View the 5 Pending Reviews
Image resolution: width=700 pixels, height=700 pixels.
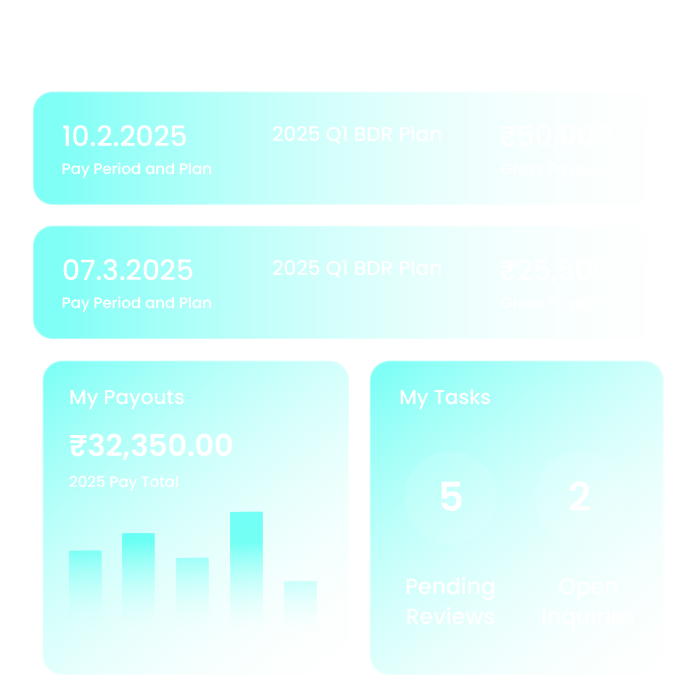[450, 498]
